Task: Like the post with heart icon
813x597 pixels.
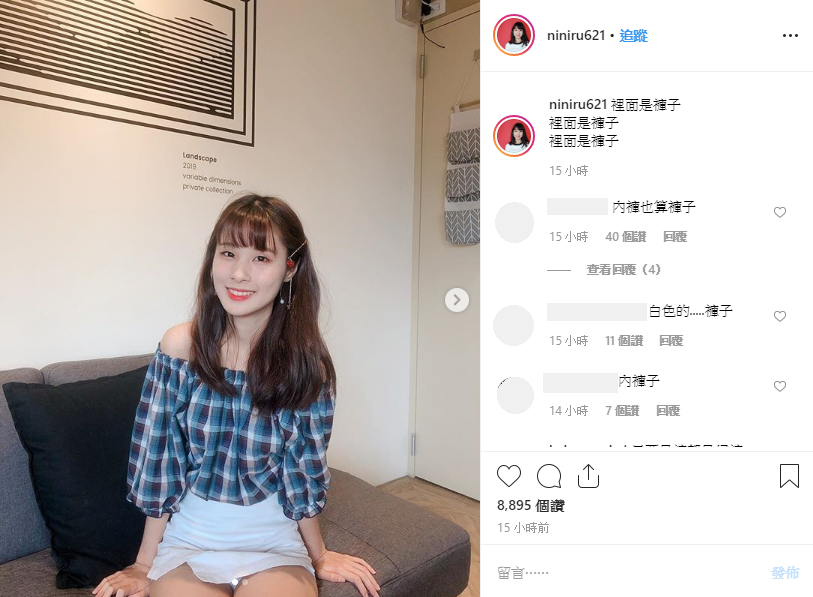Action: [509, 476]
